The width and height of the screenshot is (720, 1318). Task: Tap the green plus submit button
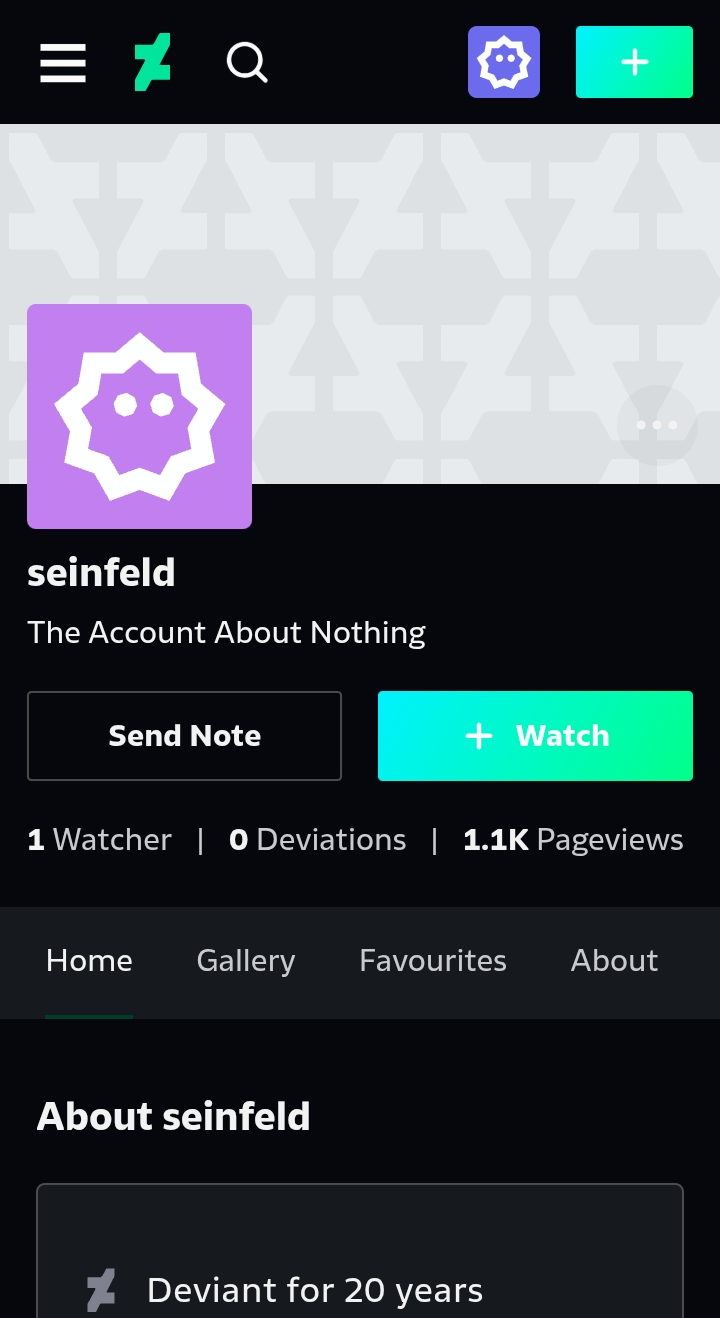(634, 62)
